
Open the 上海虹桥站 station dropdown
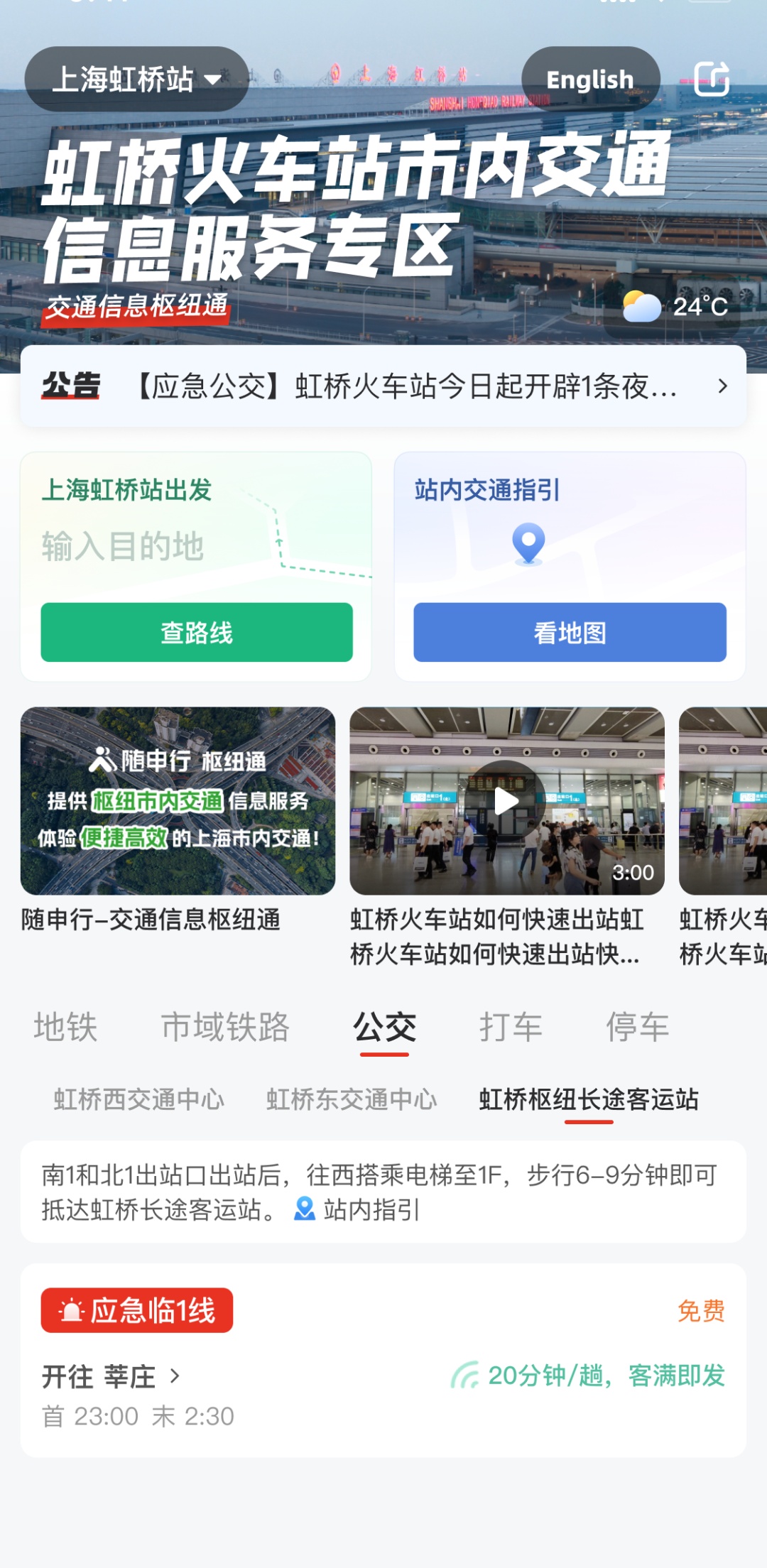(x=136, y=79)
